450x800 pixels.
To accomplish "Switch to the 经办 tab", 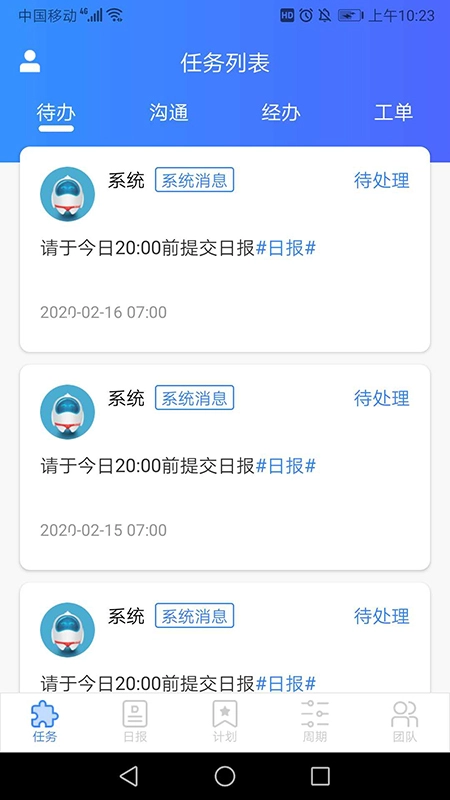I will click(281, 113).
